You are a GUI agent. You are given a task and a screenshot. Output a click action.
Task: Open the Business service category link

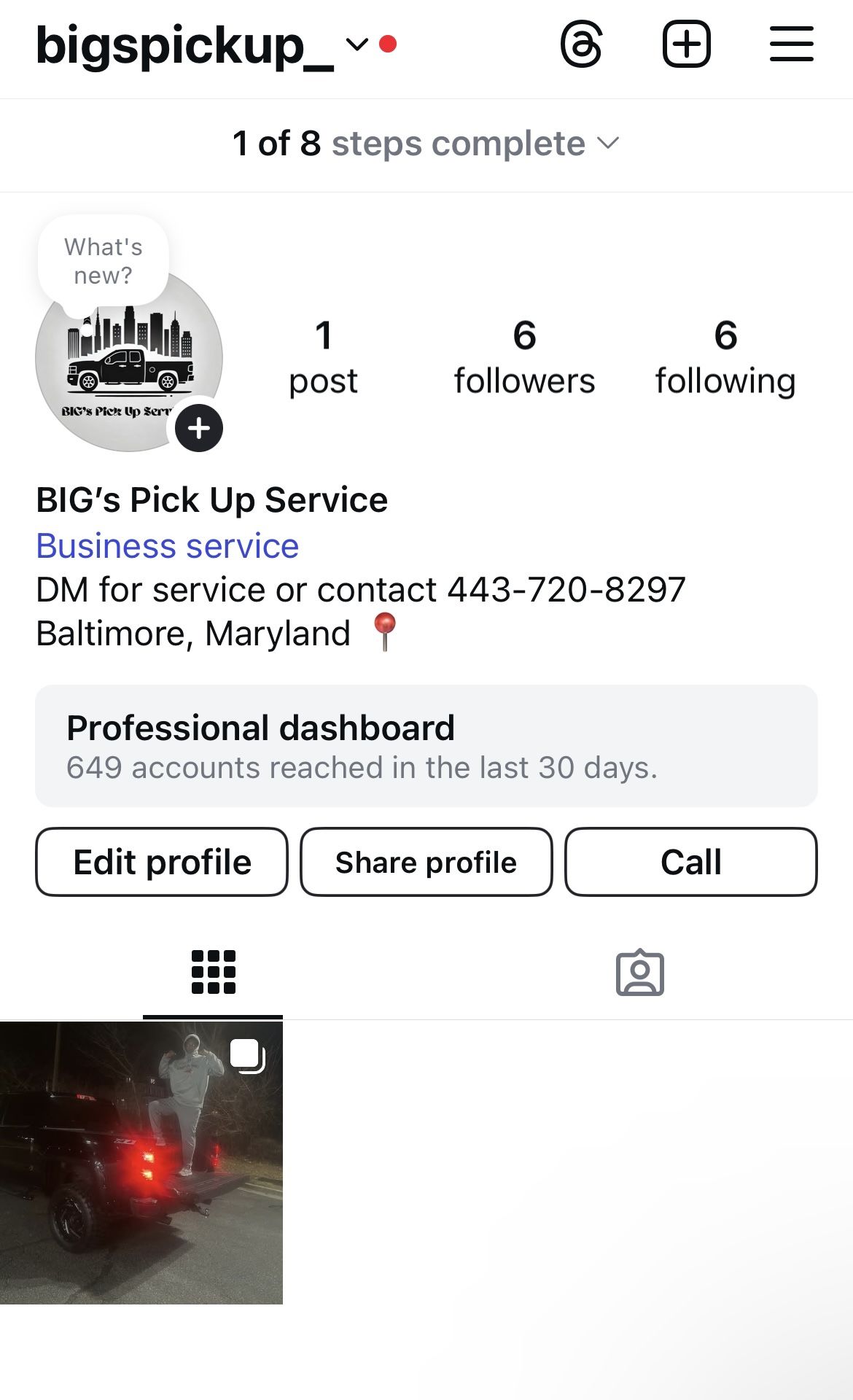point(168,546)
